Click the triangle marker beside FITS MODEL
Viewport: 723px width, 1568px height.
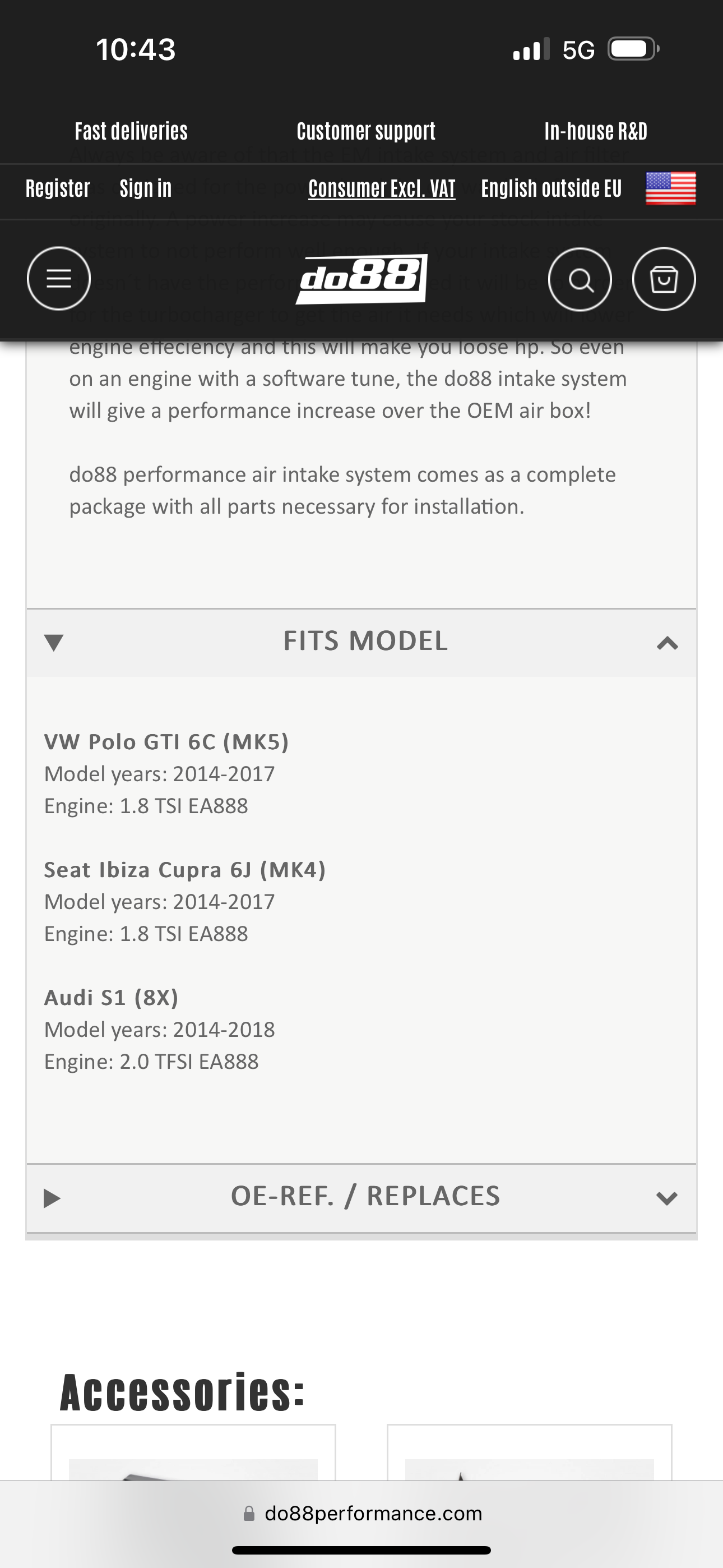point(54,643)
